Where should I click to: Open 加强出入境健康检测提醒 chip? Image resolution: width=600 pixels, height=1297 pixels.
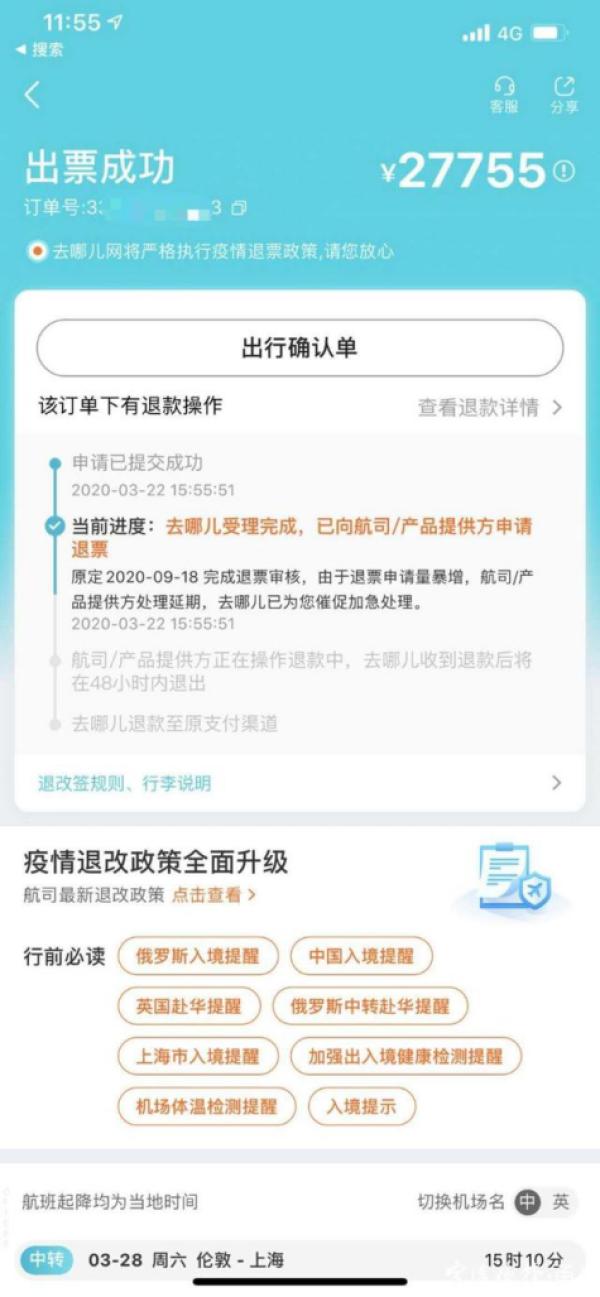point(405,1056)
